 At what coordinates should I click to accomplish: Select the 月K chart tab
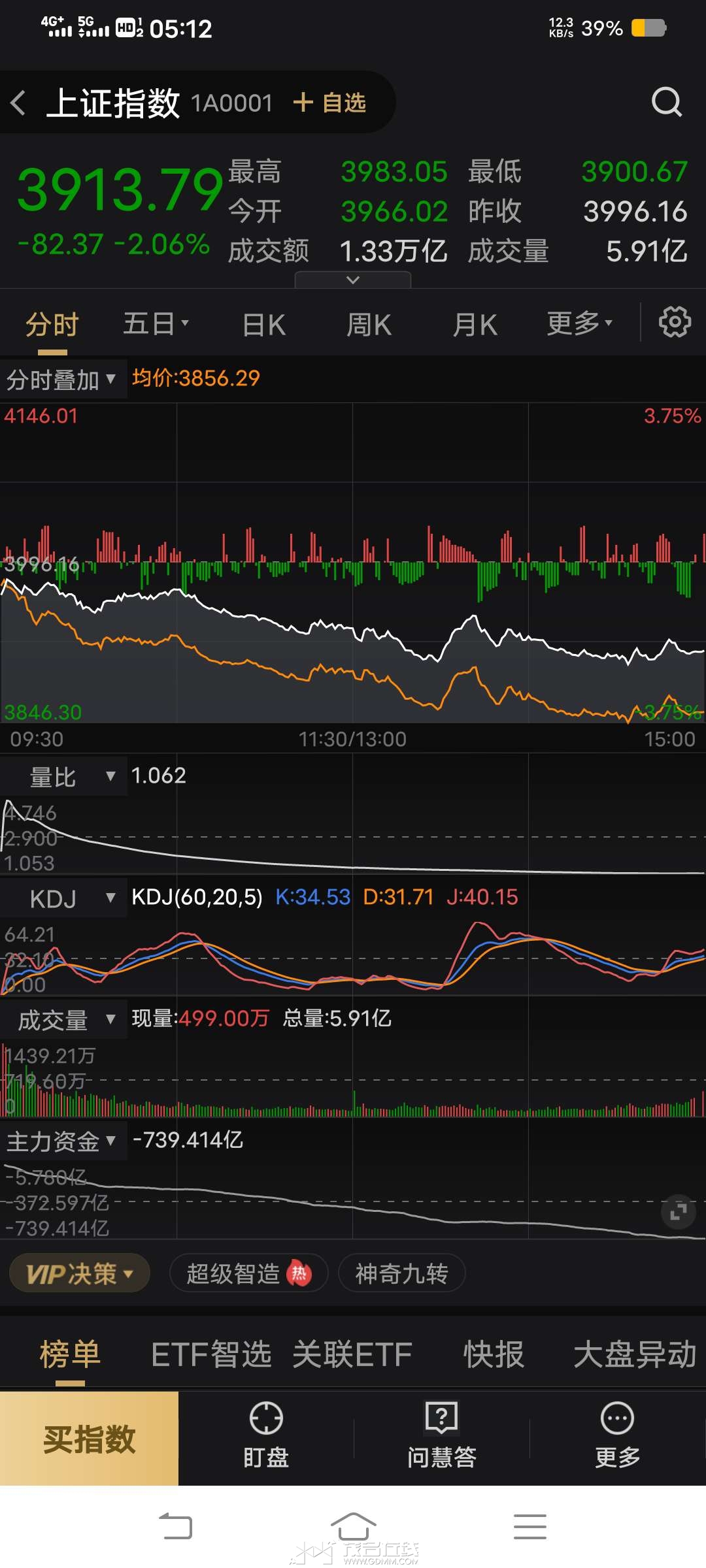point(475,325)
